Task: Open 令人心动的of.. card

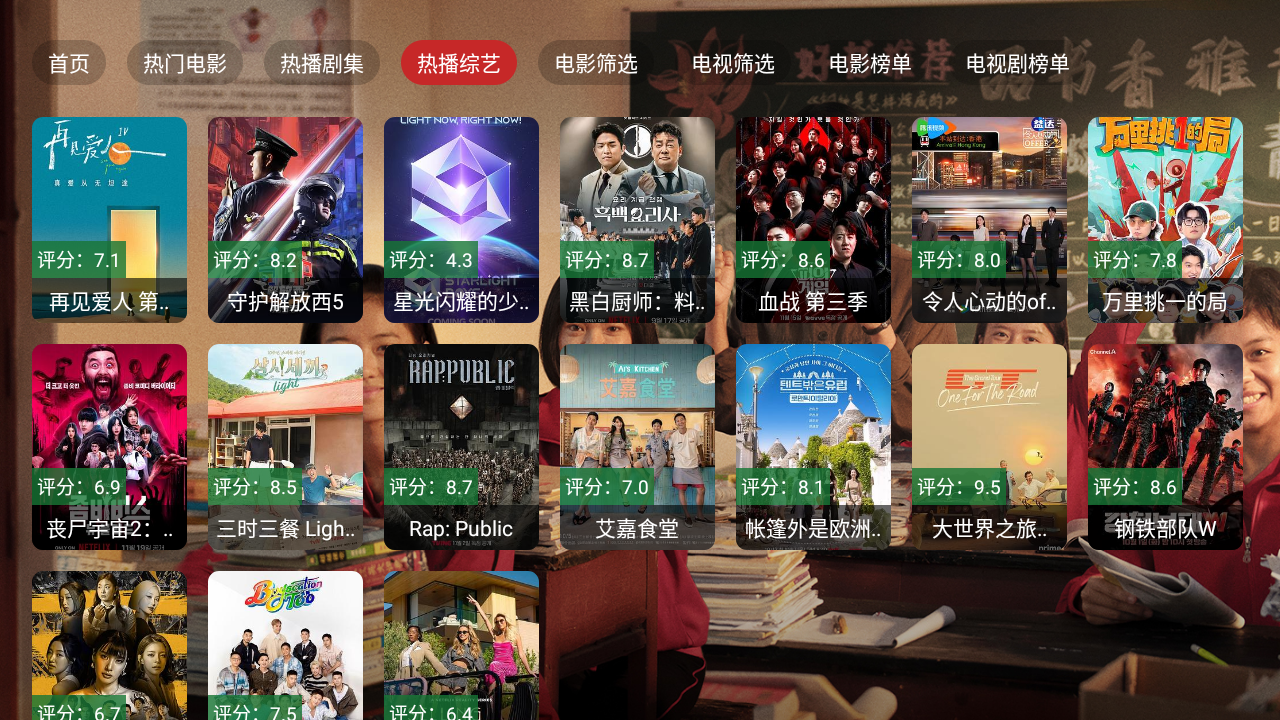Action: (989, 220)
